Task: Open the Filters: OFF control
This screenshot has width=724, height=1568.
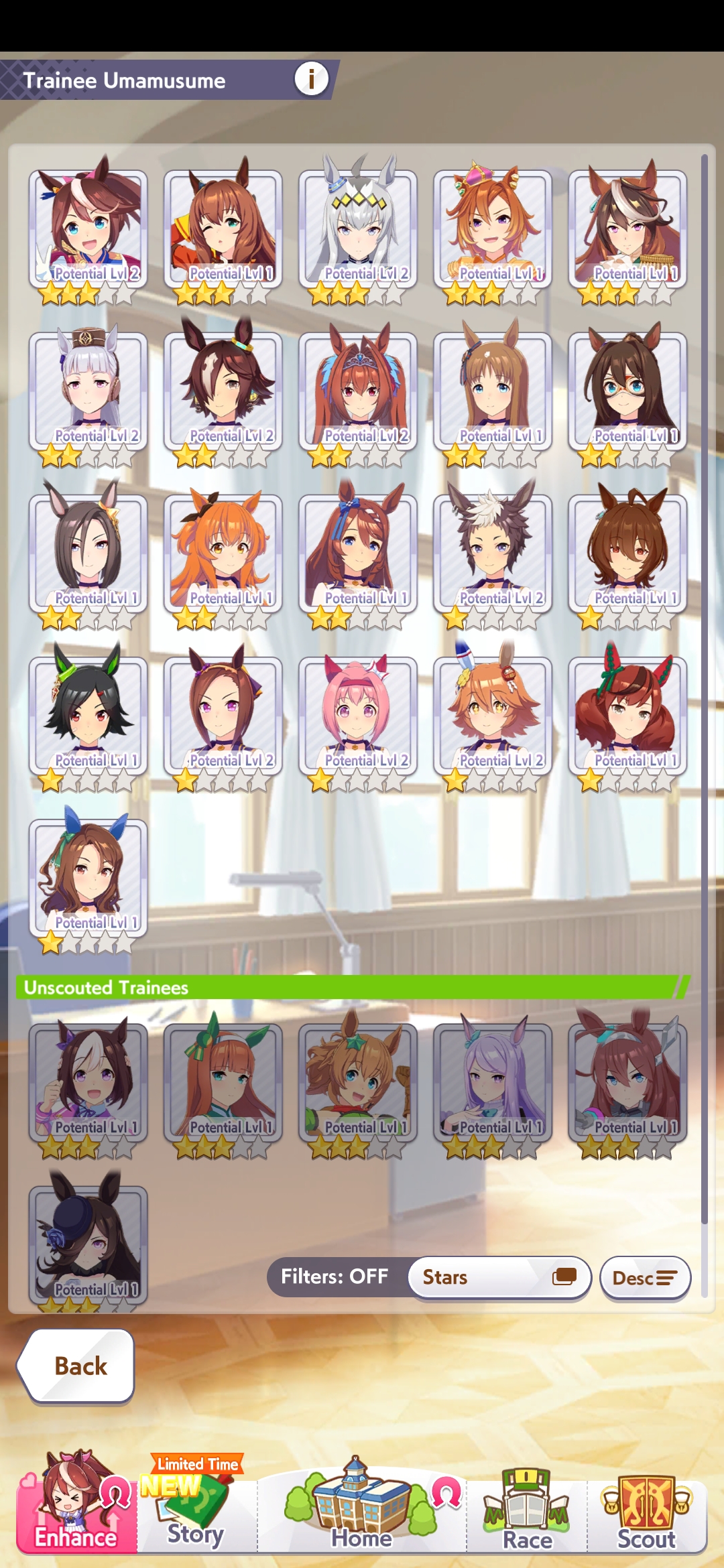Action: click(x=335, y=1277)
